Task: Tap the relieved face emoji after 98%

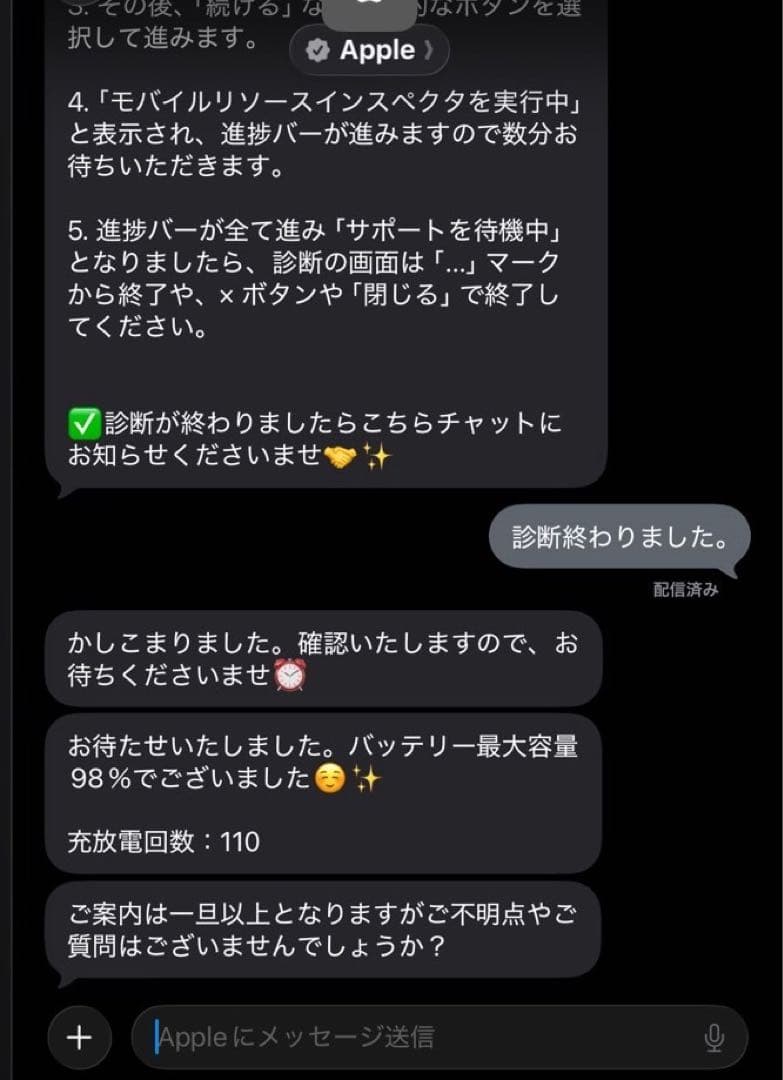Action: coord(330,775)
